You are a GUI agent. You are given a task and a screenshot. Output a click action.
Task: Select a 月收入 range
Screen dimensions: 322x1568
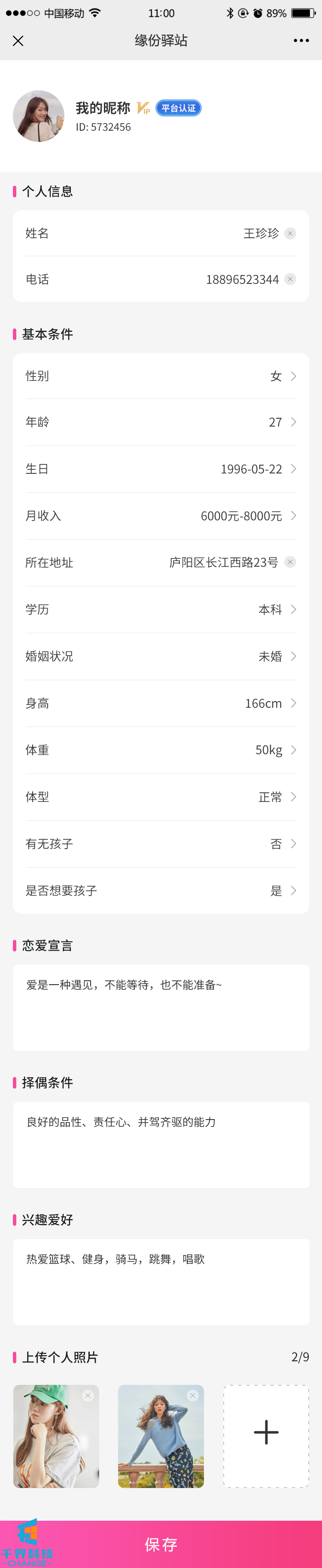[161, 516]
